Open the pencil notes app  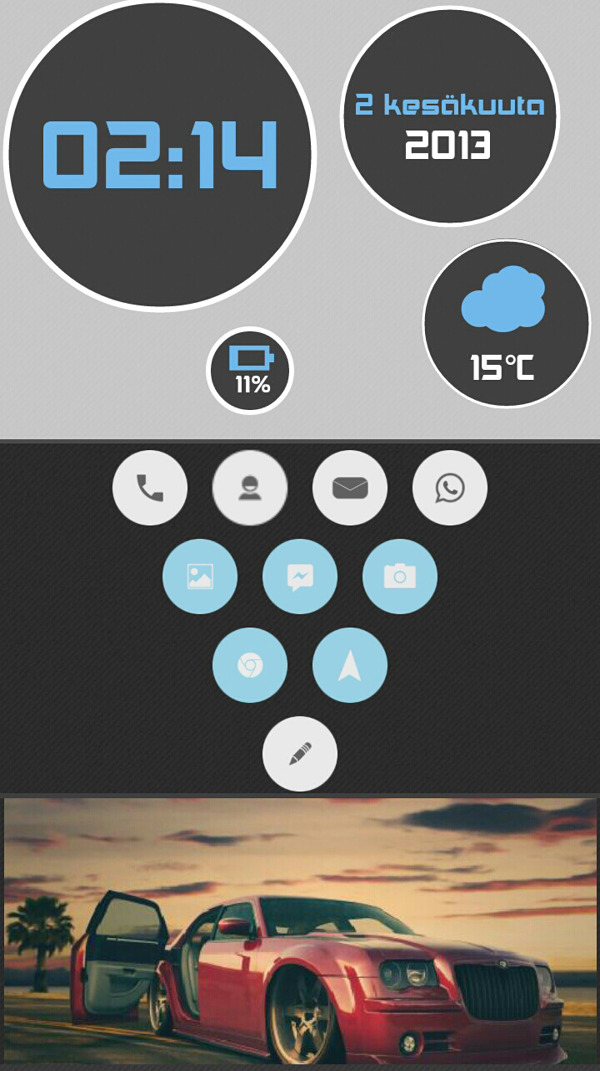tap(300, 754)
